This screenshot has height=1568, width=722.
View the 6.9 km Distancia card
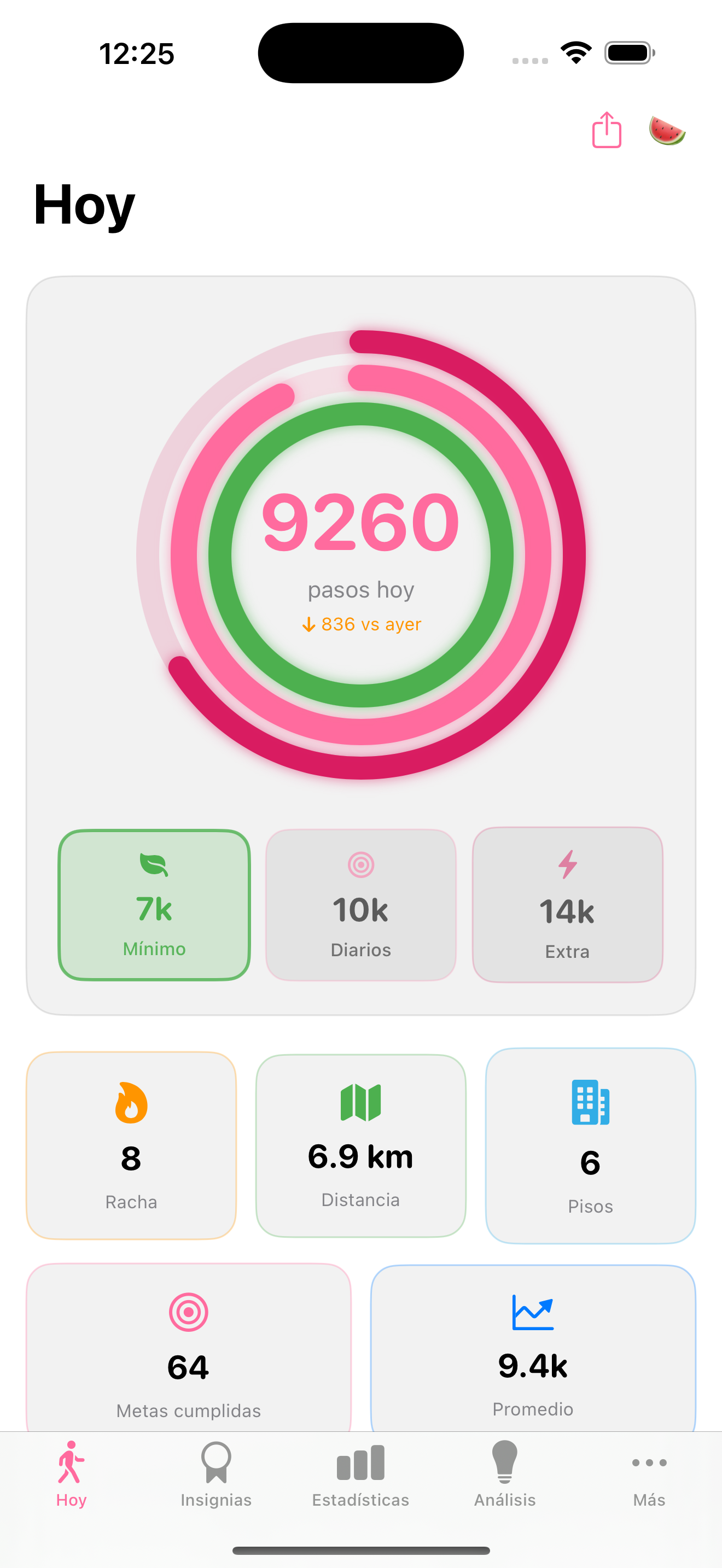[361, 1145]
